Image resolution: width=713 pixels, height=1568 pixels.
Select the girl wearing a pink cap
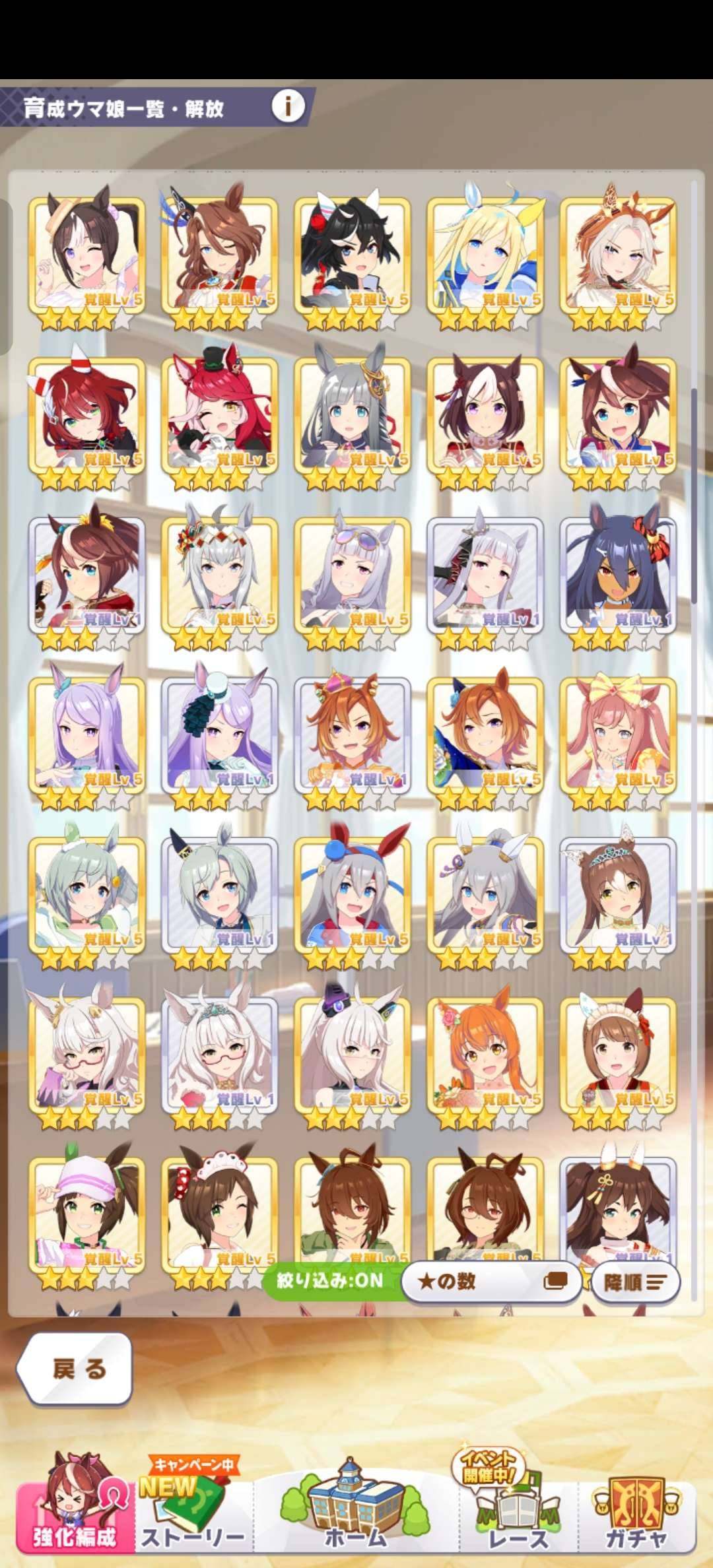[x=86, y=1214]
